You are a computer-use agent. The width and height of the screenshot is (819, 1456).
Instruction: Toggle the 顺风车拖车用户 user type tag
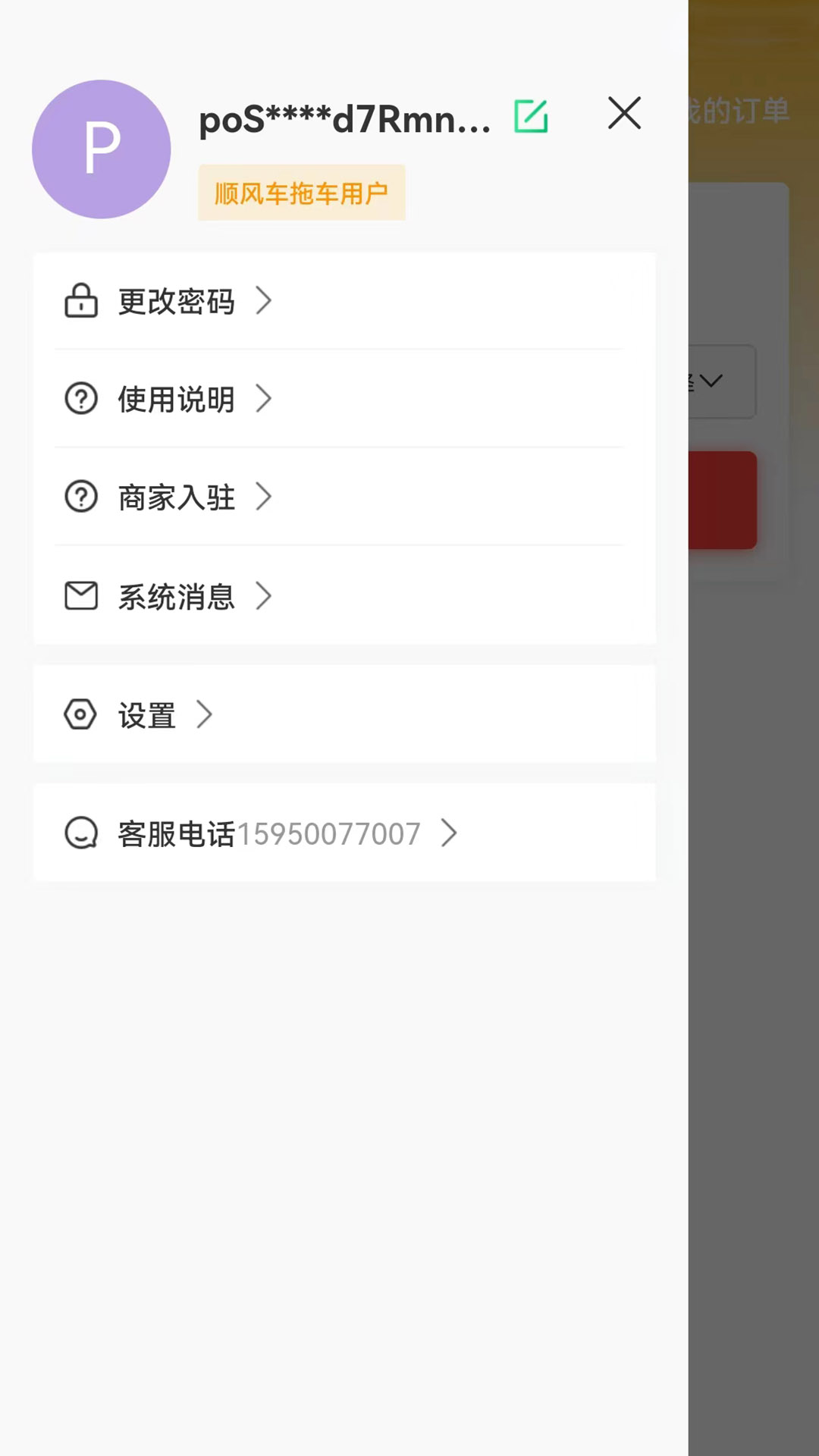click(x=301, y=193)
